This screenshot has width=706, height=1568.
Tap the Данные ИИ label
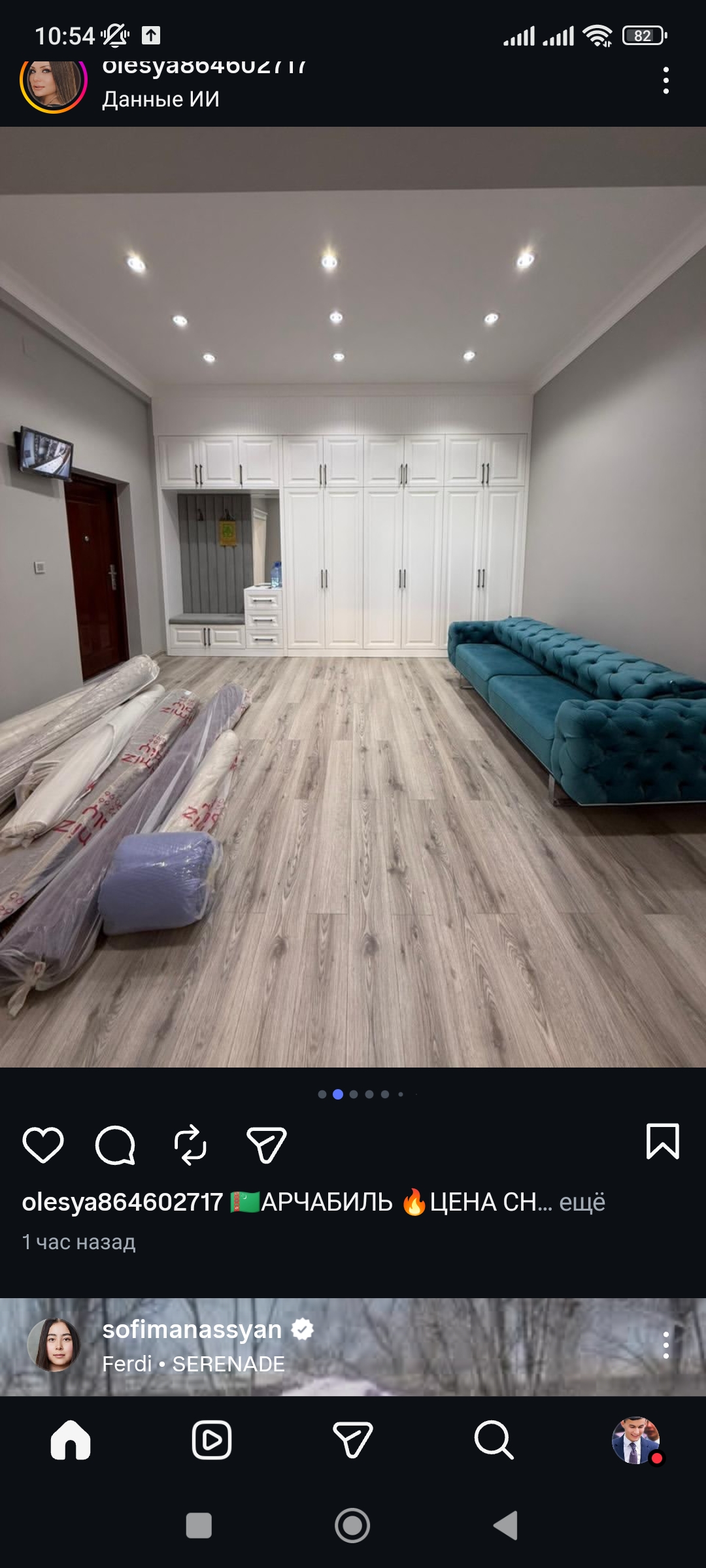click(161, 99)
